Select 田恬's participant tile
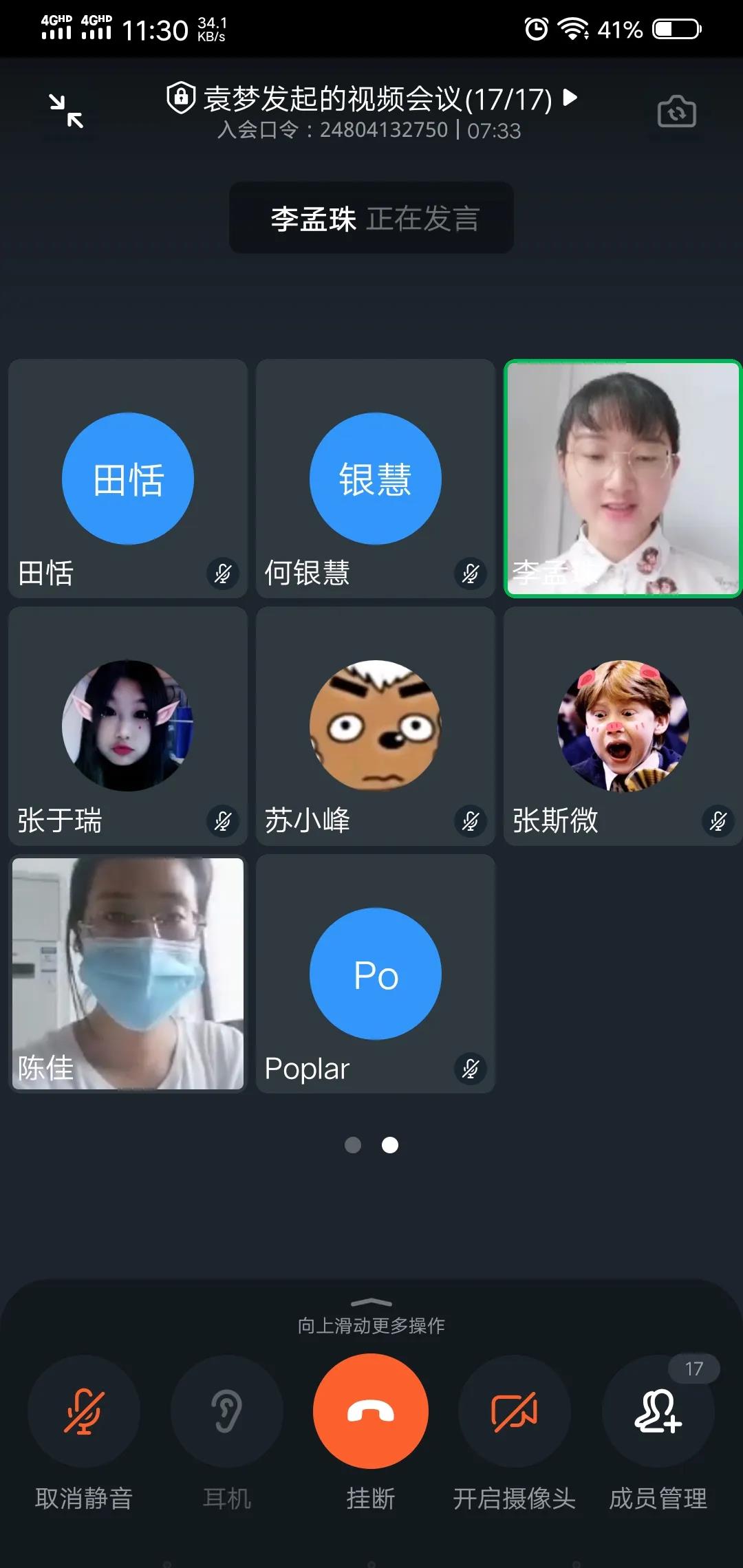This screenshot has width=743, height=1568. pos(128,479)
